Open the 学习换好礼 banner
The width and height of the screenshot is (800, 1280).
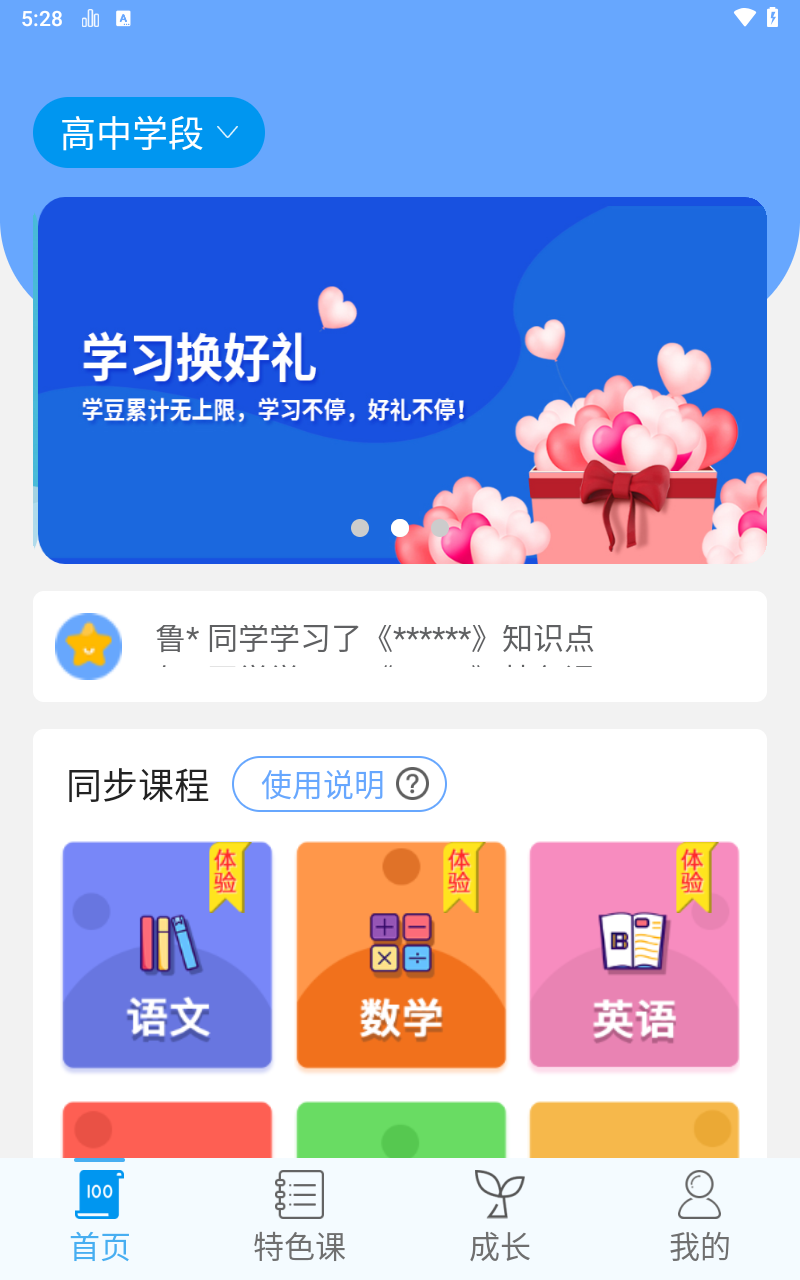[402, 380]
